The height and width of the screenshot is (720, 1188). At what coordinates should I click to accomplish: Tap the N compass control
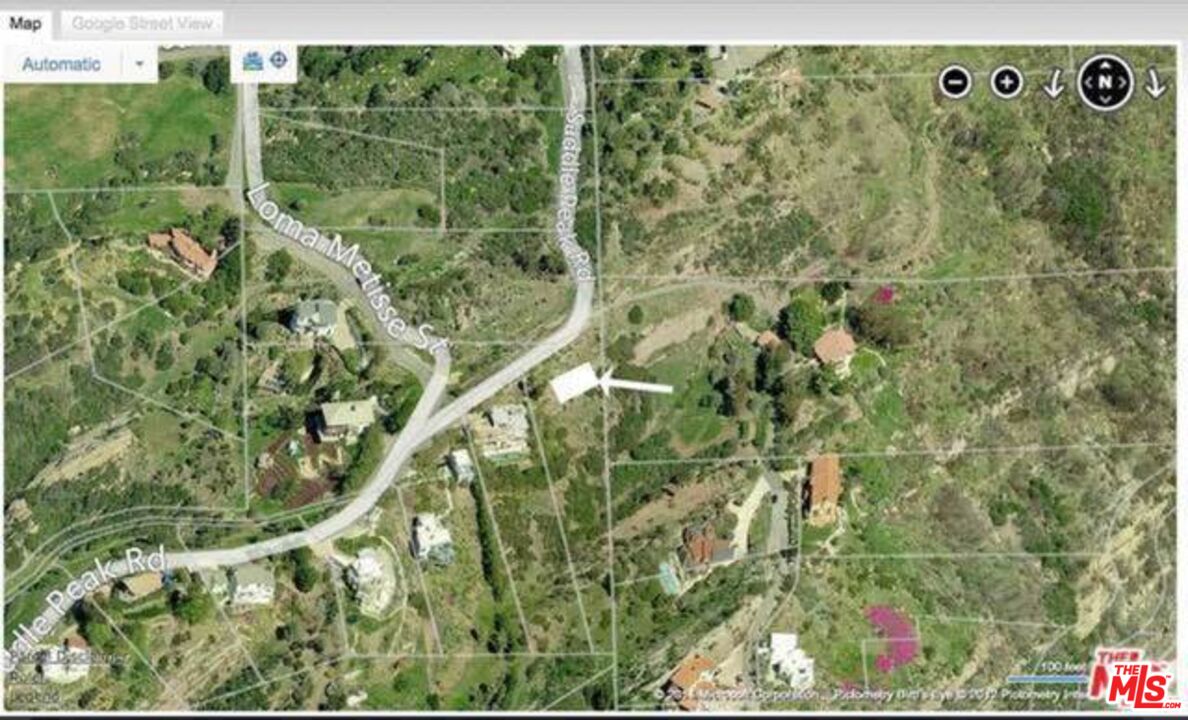click(x=1105, y=82)
